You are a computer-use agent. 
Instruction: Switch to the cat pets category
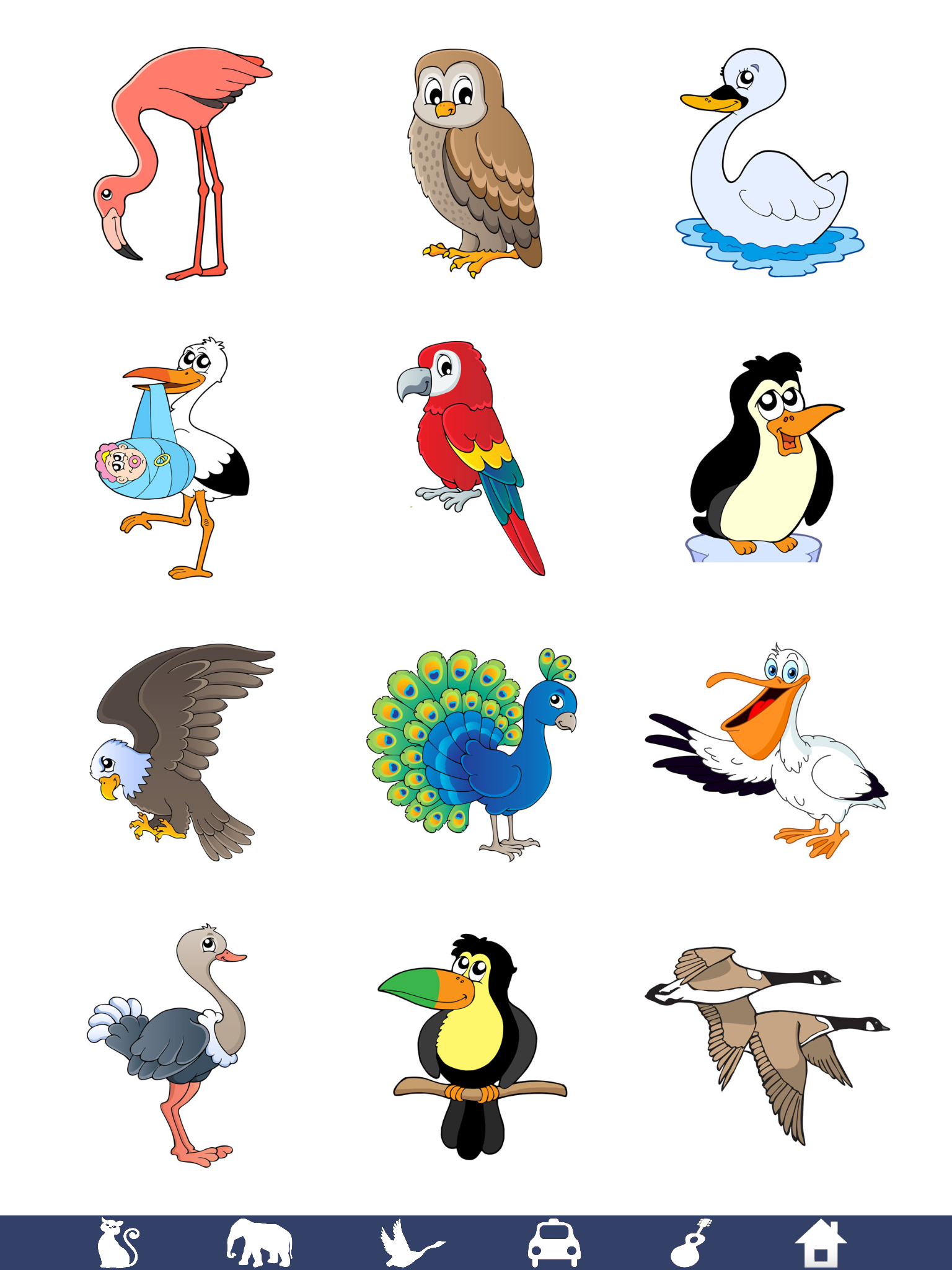point(118,1243)
